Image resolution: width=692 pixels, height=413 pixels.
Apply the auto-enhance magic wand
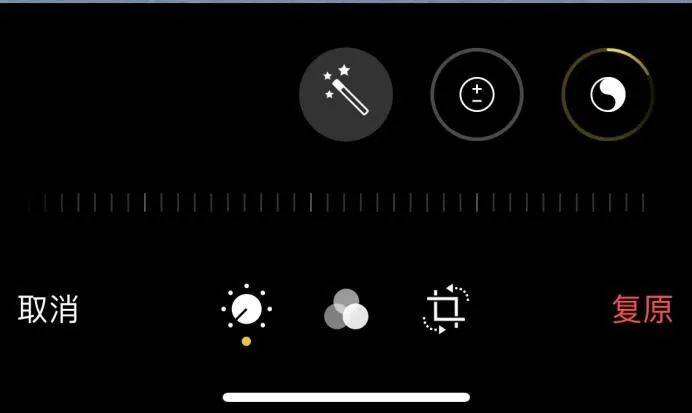[346, 95]
